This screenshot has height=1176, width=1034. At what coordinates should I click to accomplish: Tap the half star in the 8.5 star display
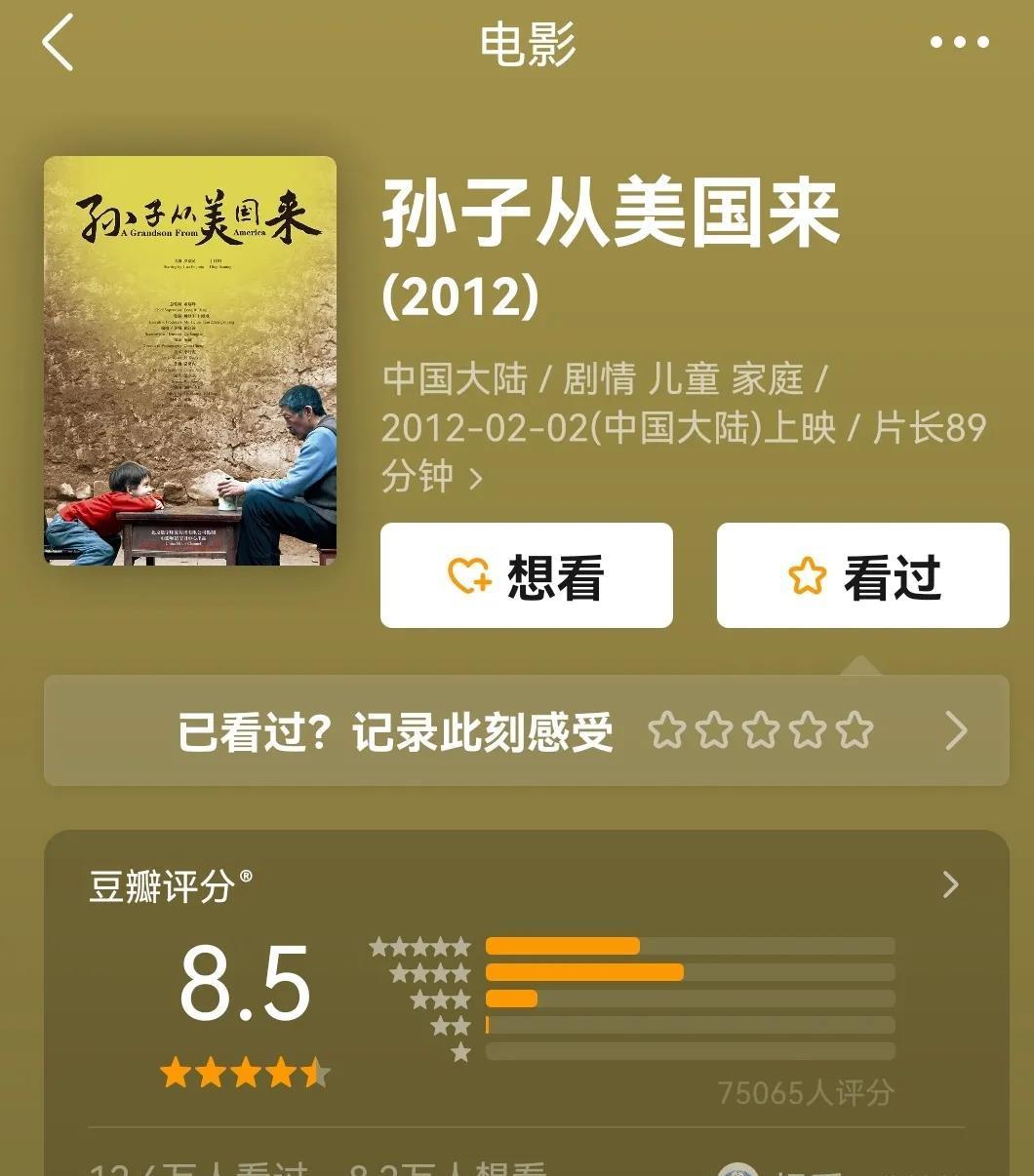pyautogui.click(x=317, y=1071)
